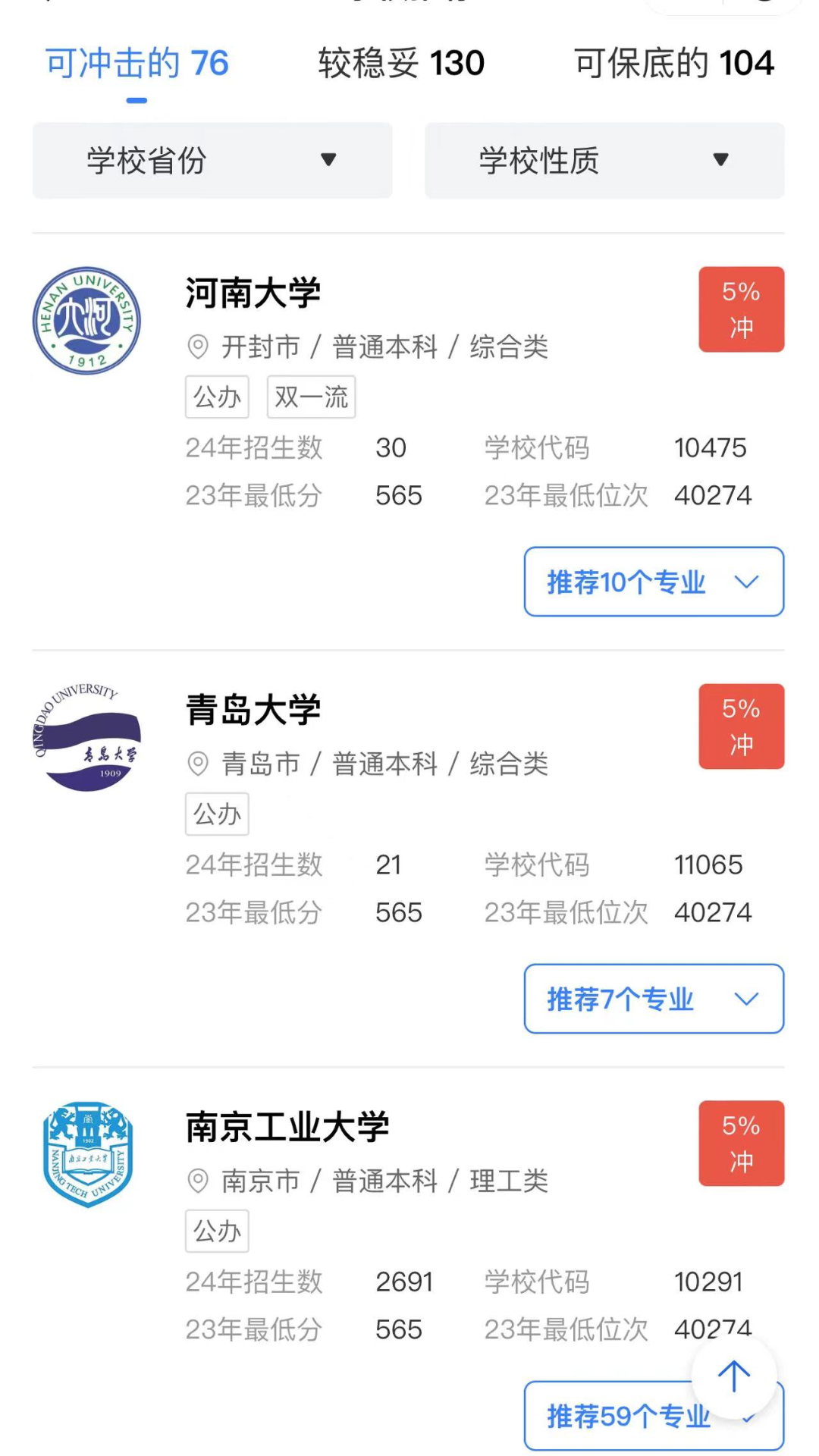Select the 双一流 tag under 河南大学

click(x=310, y=397)
